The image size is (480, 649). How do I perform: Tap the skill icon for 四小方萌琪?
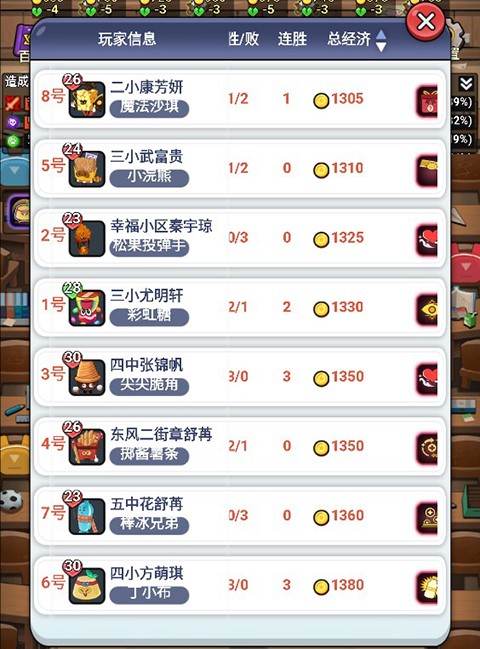point(427,588)
